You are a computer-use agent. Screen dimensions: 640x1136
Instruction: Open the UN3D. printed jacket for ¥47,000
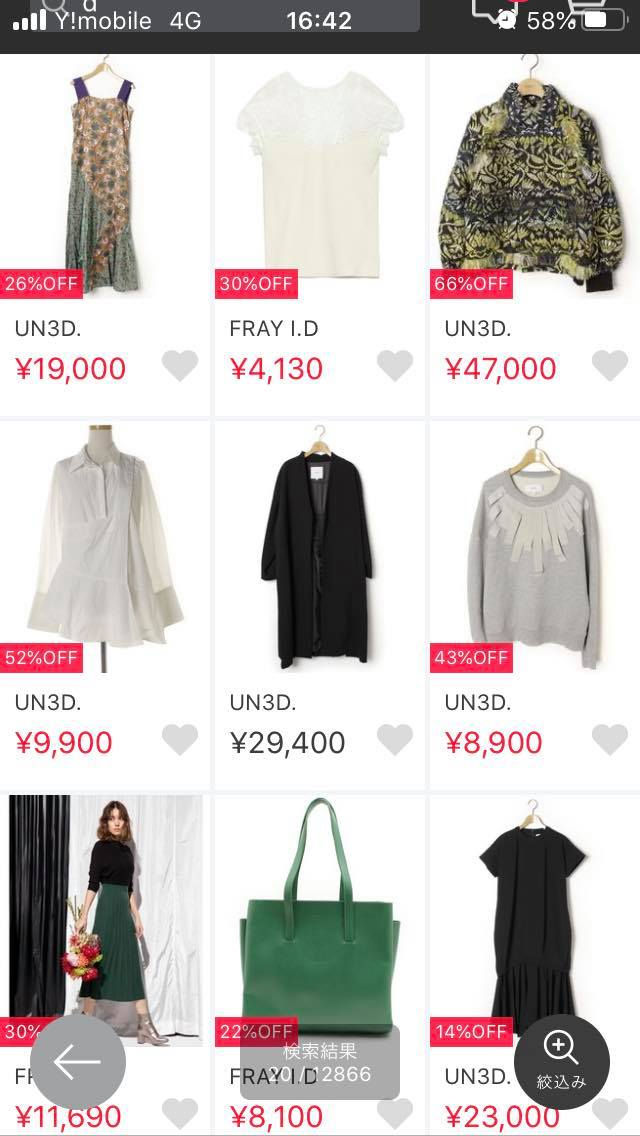[535, 180]
